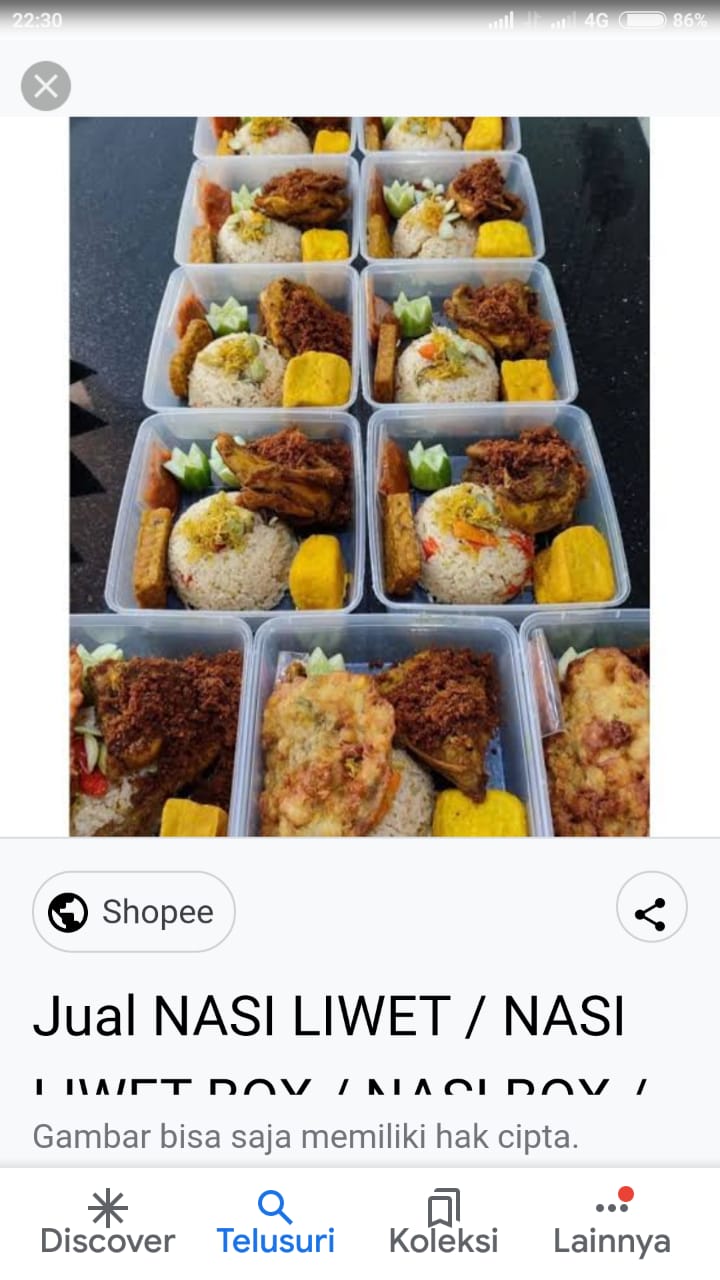The width and height of the screenshot is (720, 1280).
Task: Tap the globe icon inside the Shopee chip
Action: tap(66, 911)
